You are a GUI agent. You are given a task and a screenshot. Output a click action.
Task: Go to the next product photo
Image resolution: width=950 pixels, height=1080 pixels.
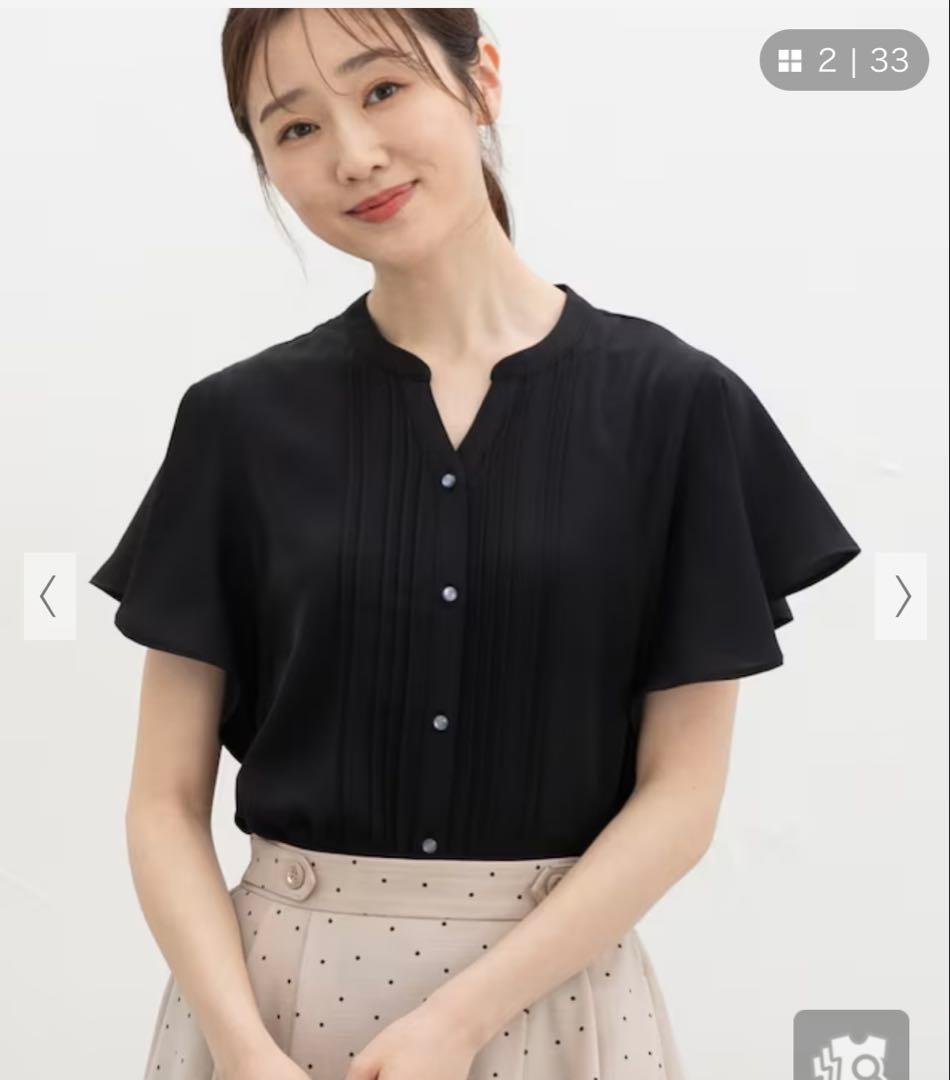point(900,596)
